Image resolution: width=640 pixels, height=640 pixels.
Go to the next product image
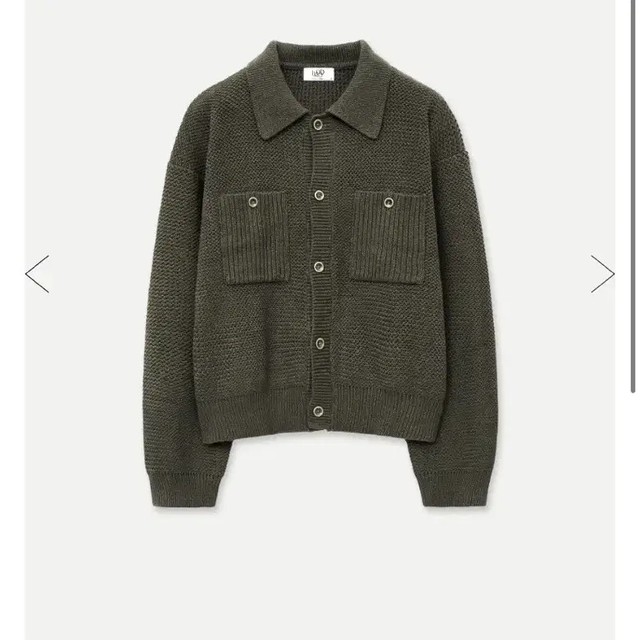click(x=602, y=274)
